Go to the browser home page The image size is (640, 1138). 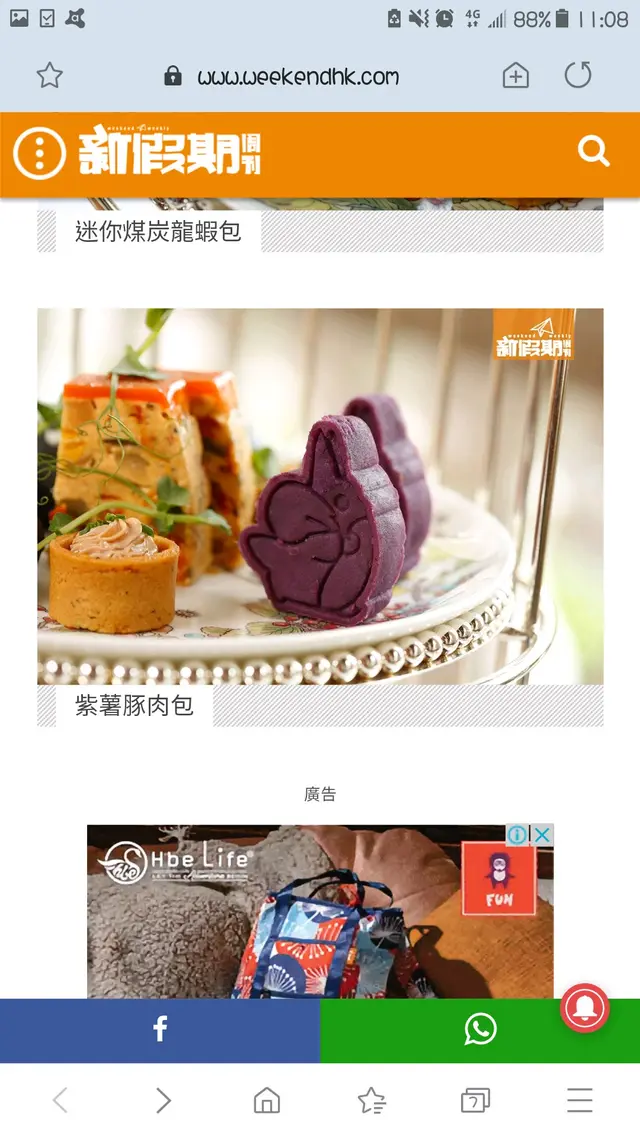[x=267, y=1101]
